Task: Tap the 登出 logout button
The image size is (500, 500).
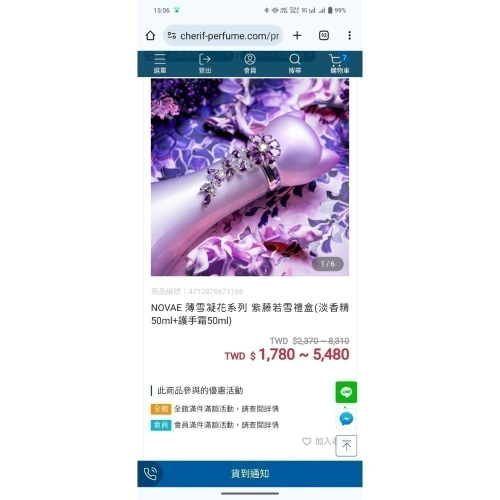Action: click(205, 64)
